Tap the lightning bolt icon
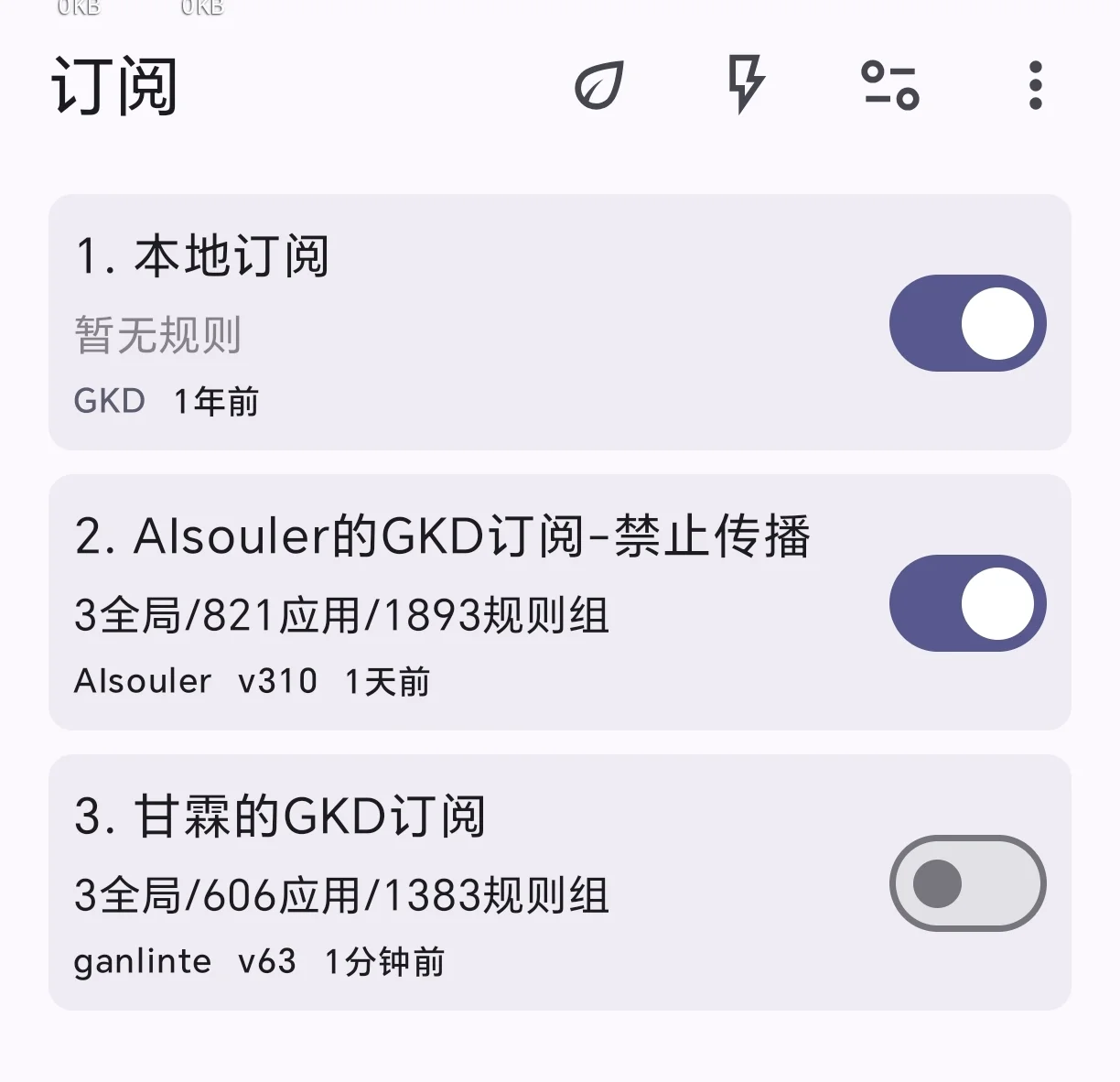This screenshot has width=1120, height=1082. 745,84
